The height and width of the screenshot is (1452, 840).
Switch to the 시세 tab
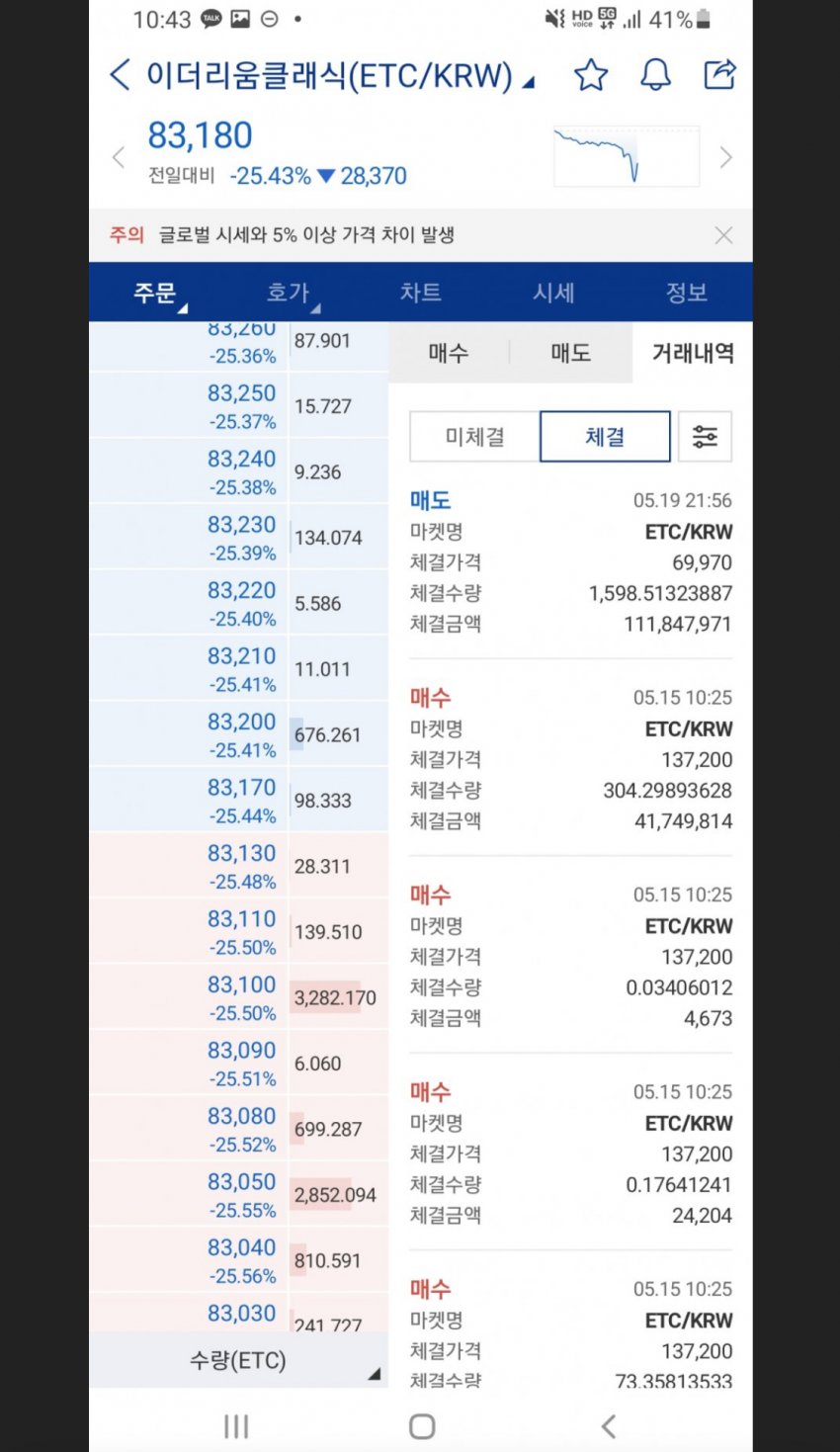(x=553, y=293)
